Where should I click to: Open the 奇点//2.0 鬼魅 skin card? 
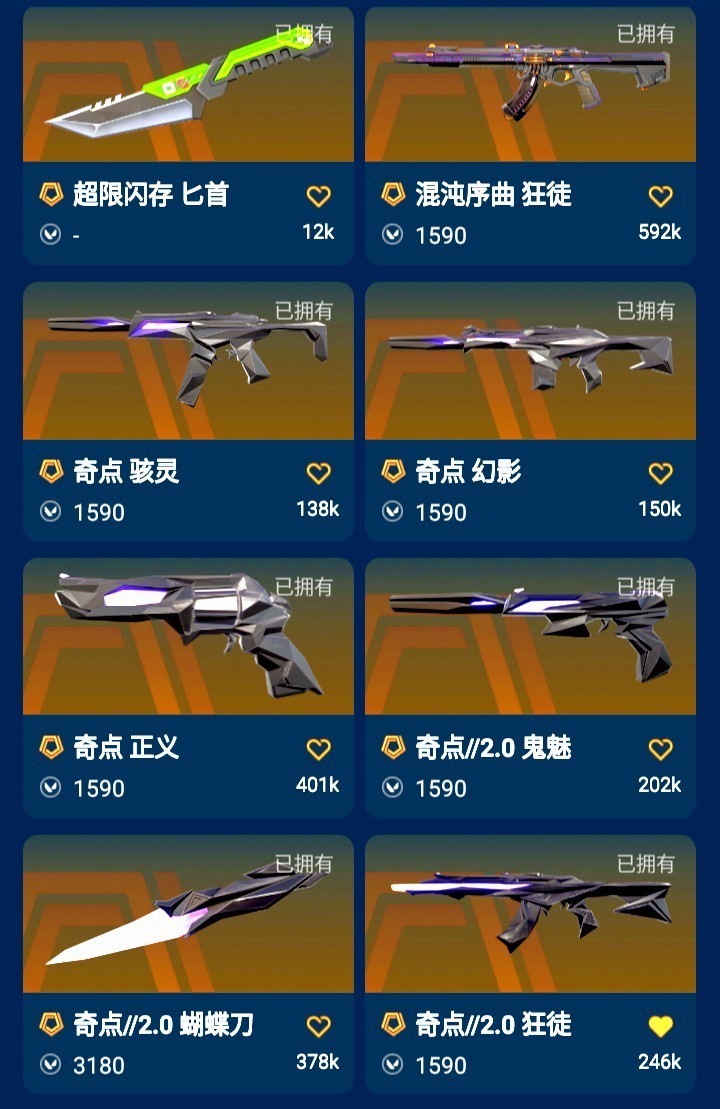pos(530,688)
